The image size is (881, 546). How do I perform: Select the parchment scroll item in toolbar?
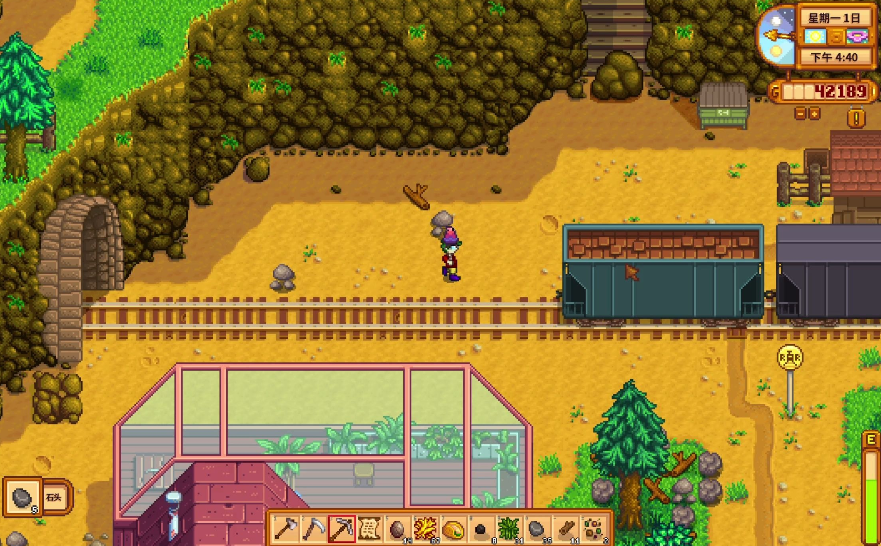(x=370, y=528)
